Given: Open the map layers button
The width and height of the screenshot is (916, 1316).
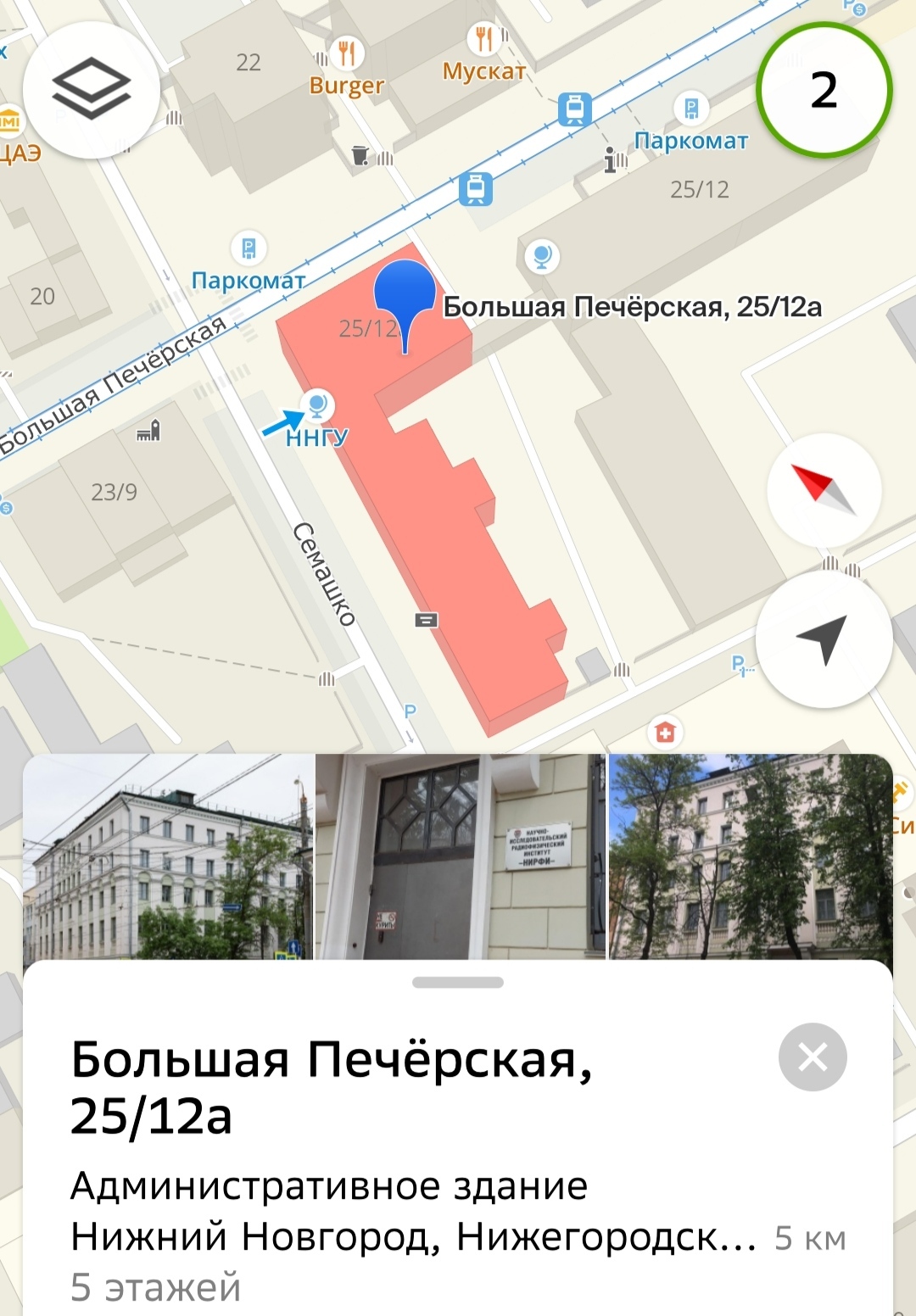Looking at the screenshot, I should (91, 90).
